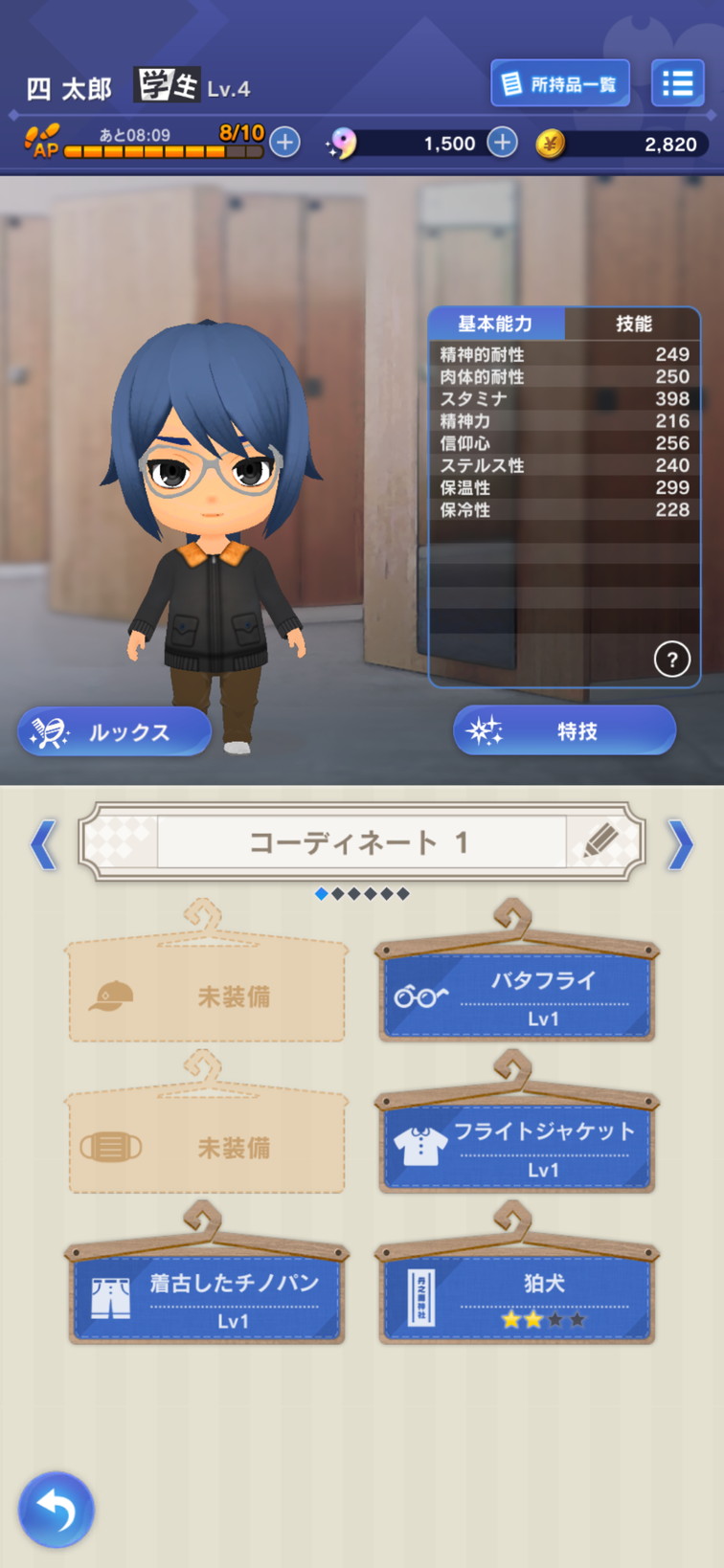Add gems using the plus next to 1,500

click(502, 143)
